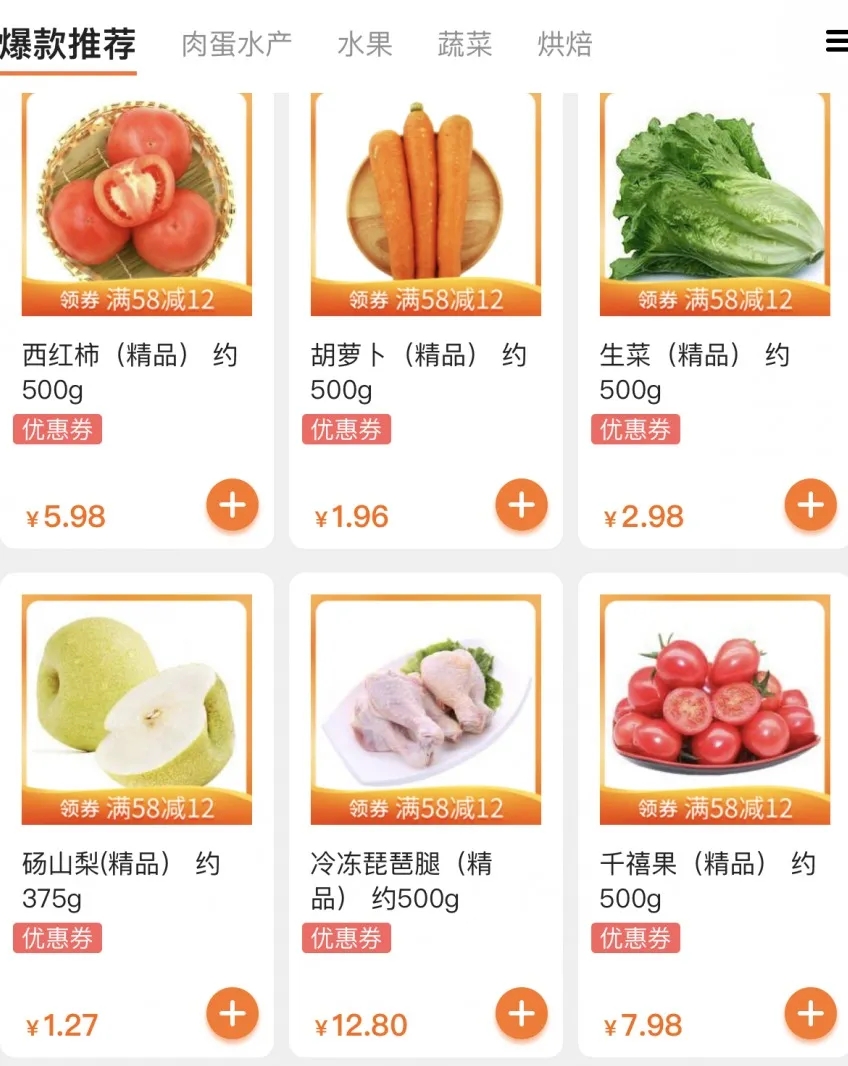Select the 爆款推荐 tab
Viewport: 848px width, 1066px height.
(68, 44)
